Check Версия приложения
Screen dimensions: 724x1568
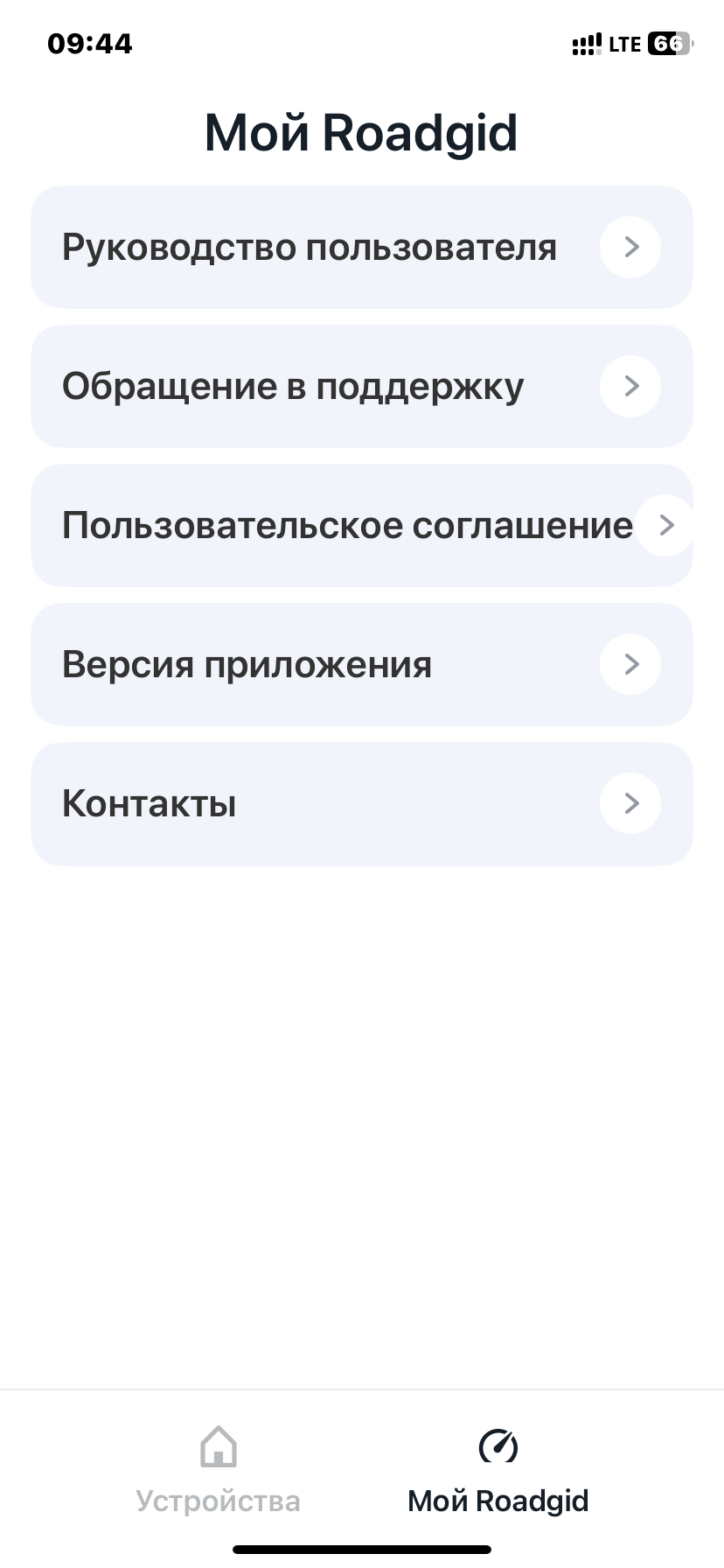pyautogui.click(x=361, y=664)
